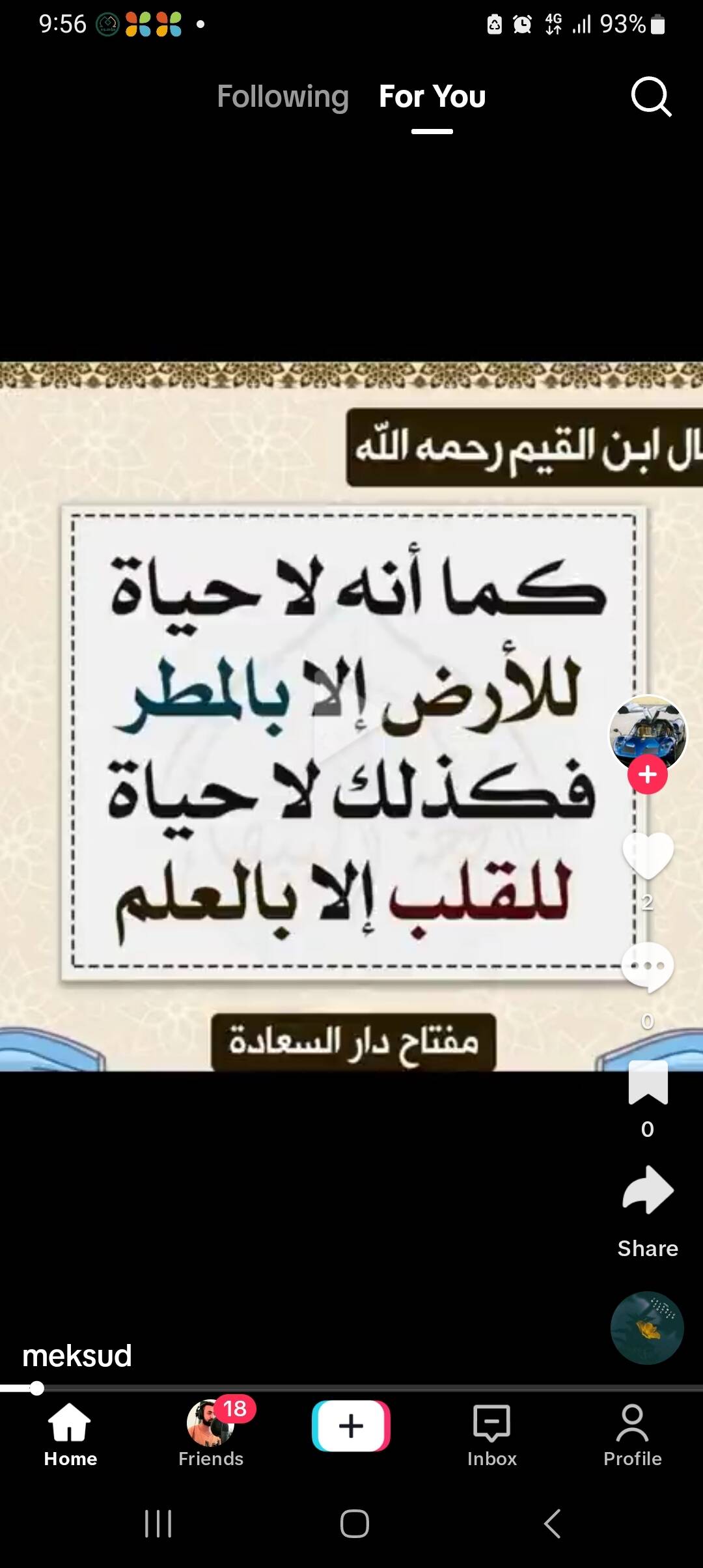The width and height of the screenshot is (703, 1568).
Task: Like this video with the heart
Action: [x=647, y=855]
